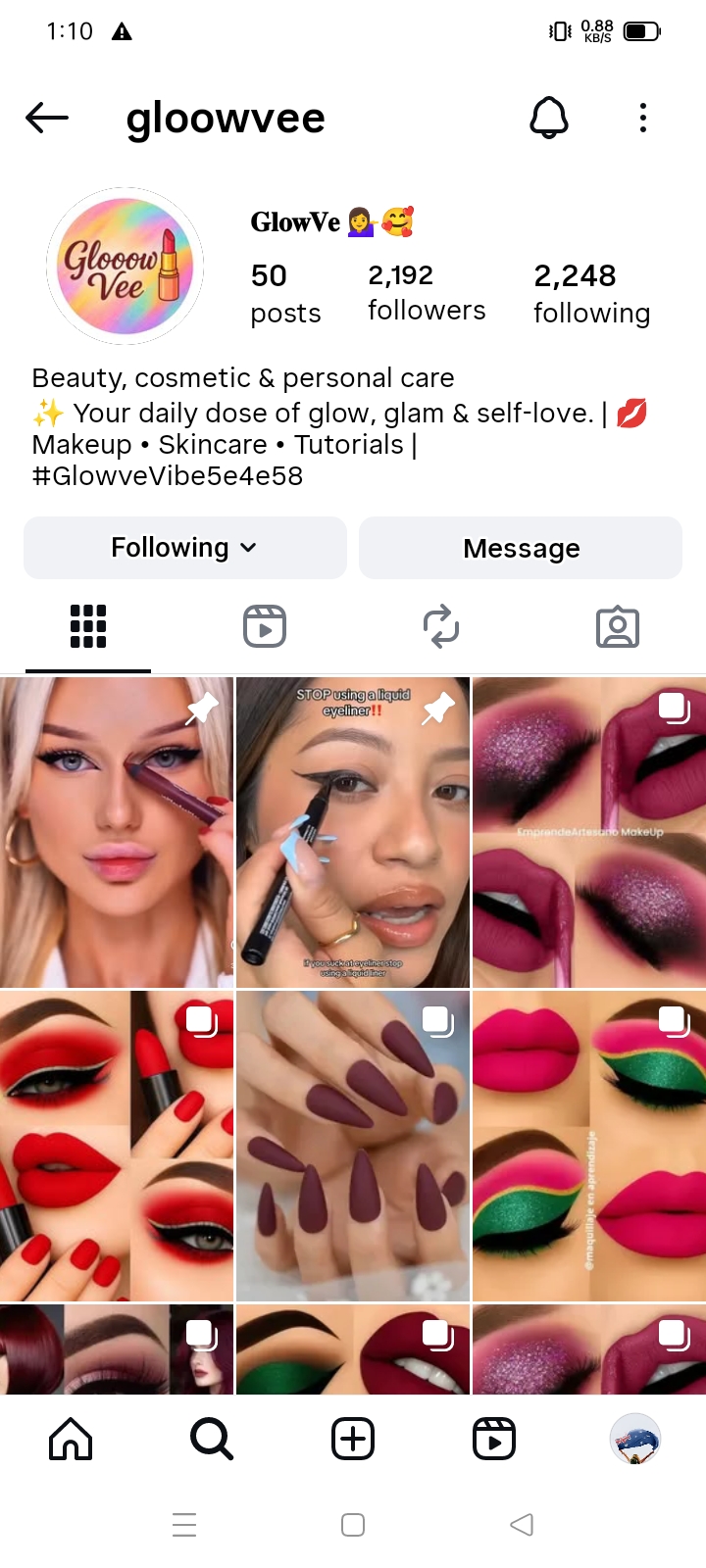Open the pinned blonde woman lipstick post
The width and height of the screenshot is (706, 1568).
[x=117, y=833]
